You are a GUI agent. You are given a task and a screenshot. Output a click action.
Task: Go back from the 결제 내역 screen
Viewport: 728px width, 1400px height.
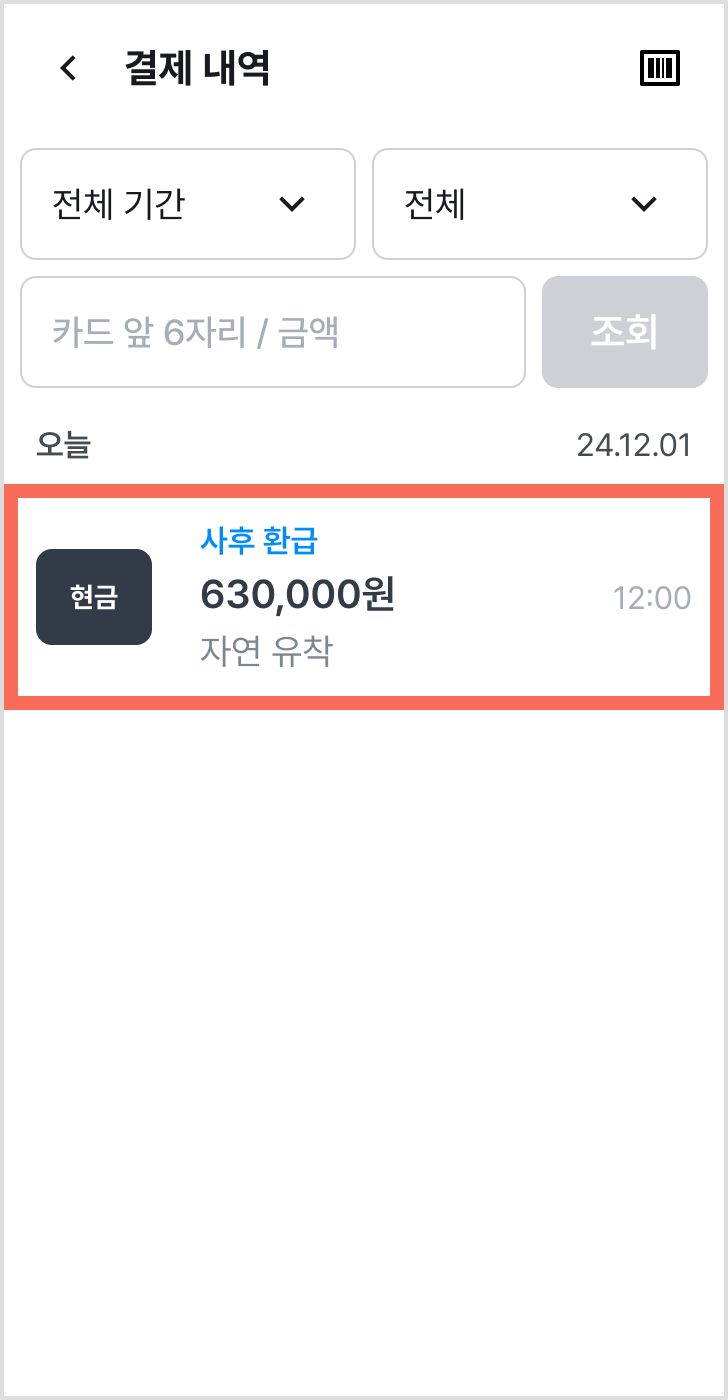tap(68, 68)
